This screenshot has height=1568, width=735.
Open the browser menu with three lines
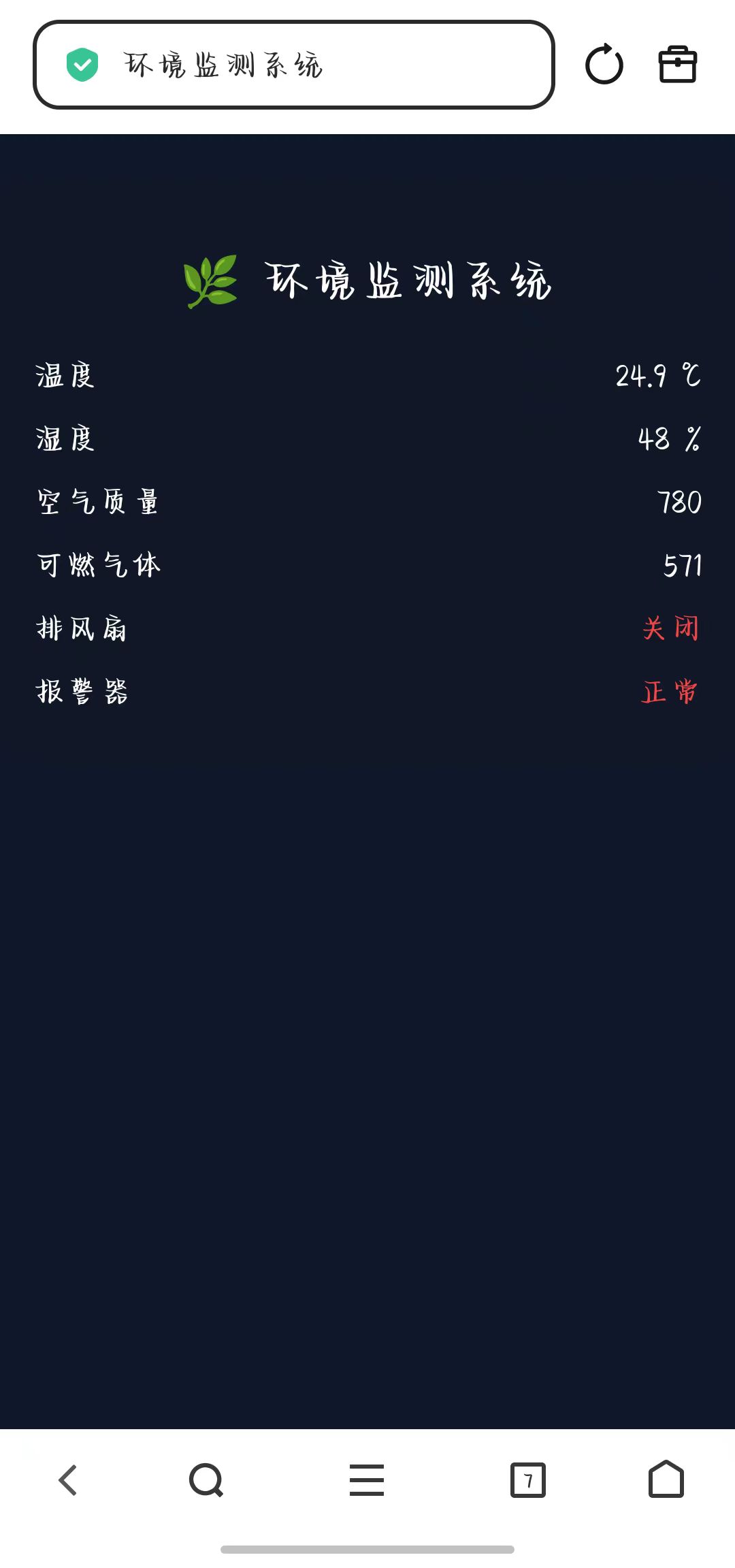click(x=367, y=1480)
